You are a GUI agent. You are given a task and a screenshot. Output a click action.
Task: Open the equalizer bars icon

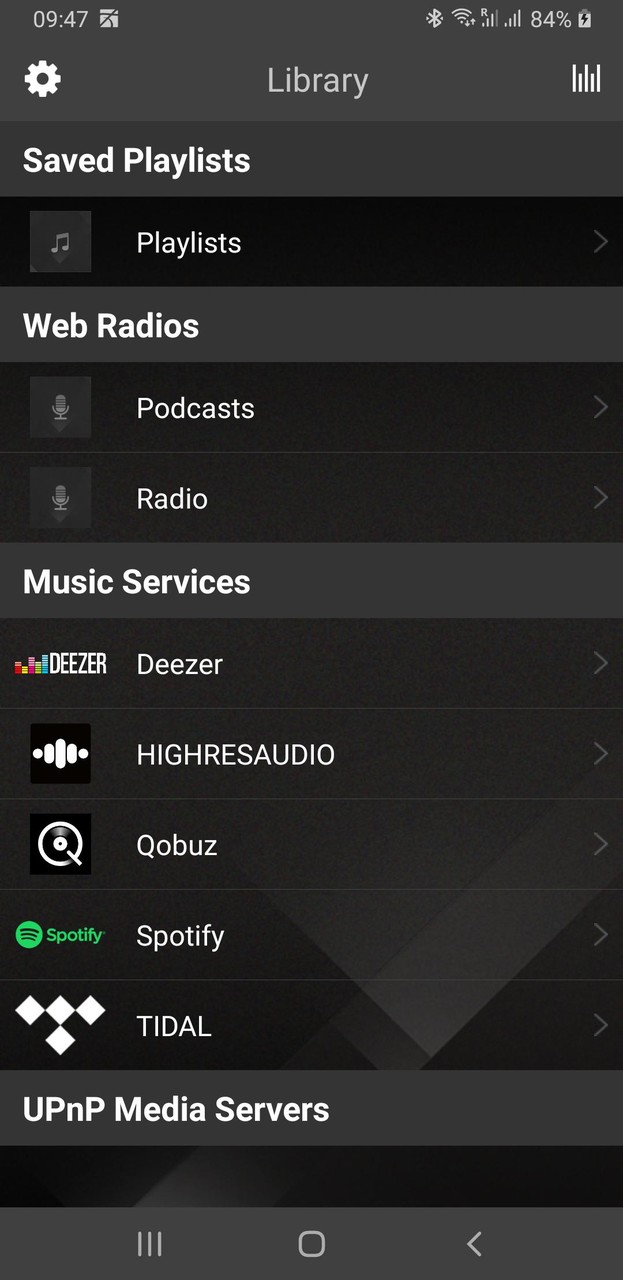click(586, 79)
